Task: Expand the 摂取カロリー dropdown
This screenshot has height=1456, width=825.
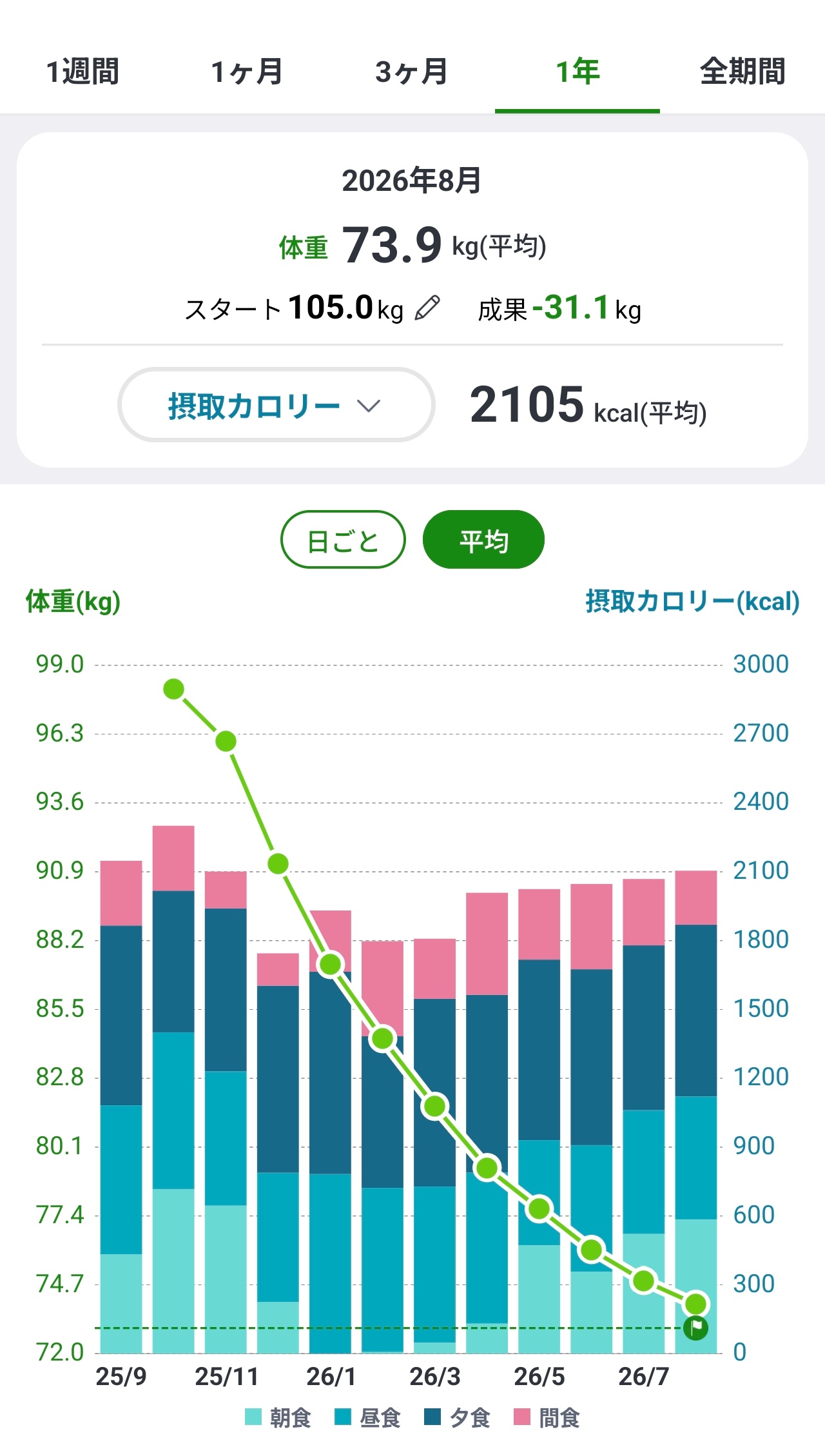Action: coord(276,405)
